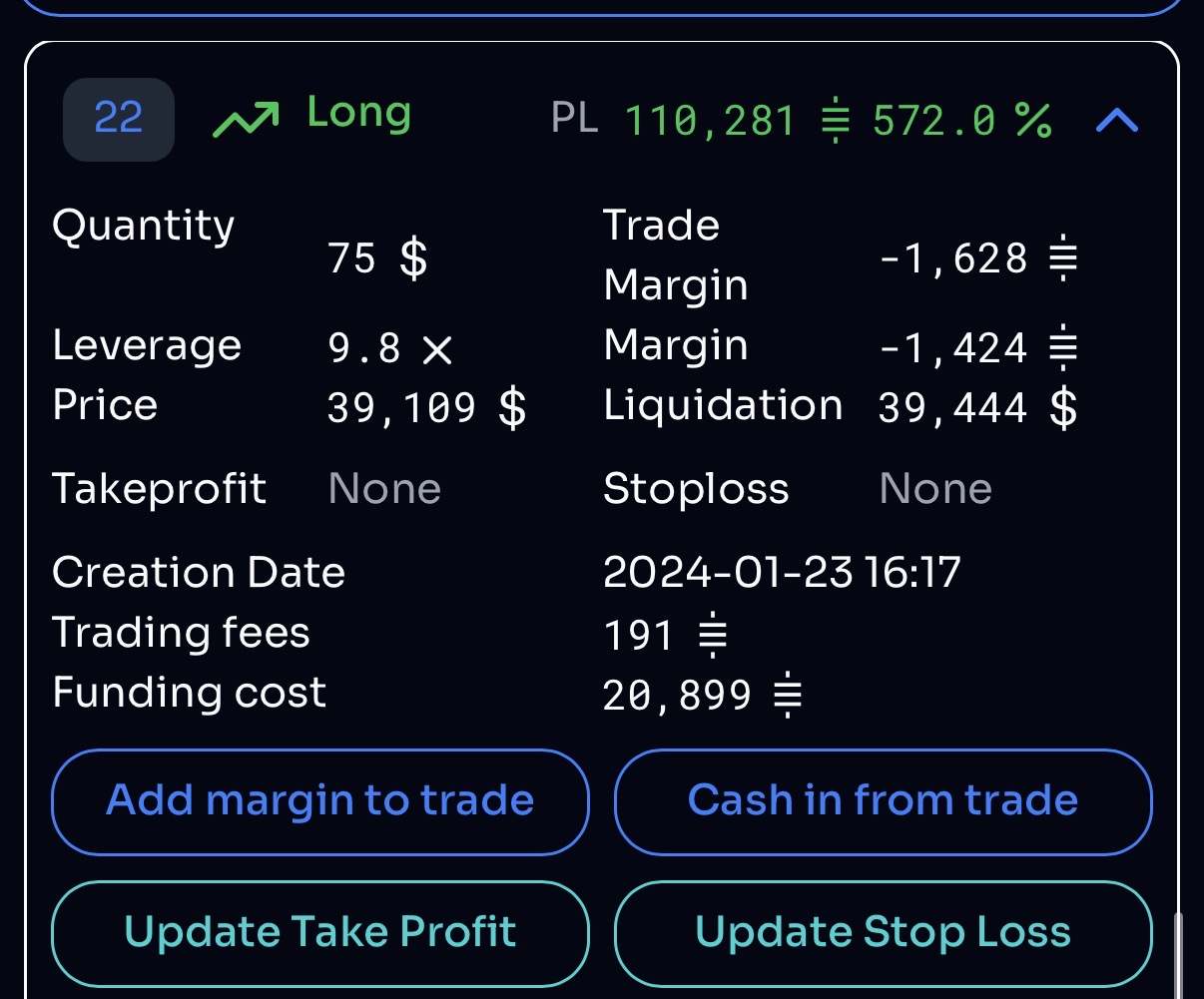
Task: Select Cash in from trade
Action: click(x=883, y=801)
